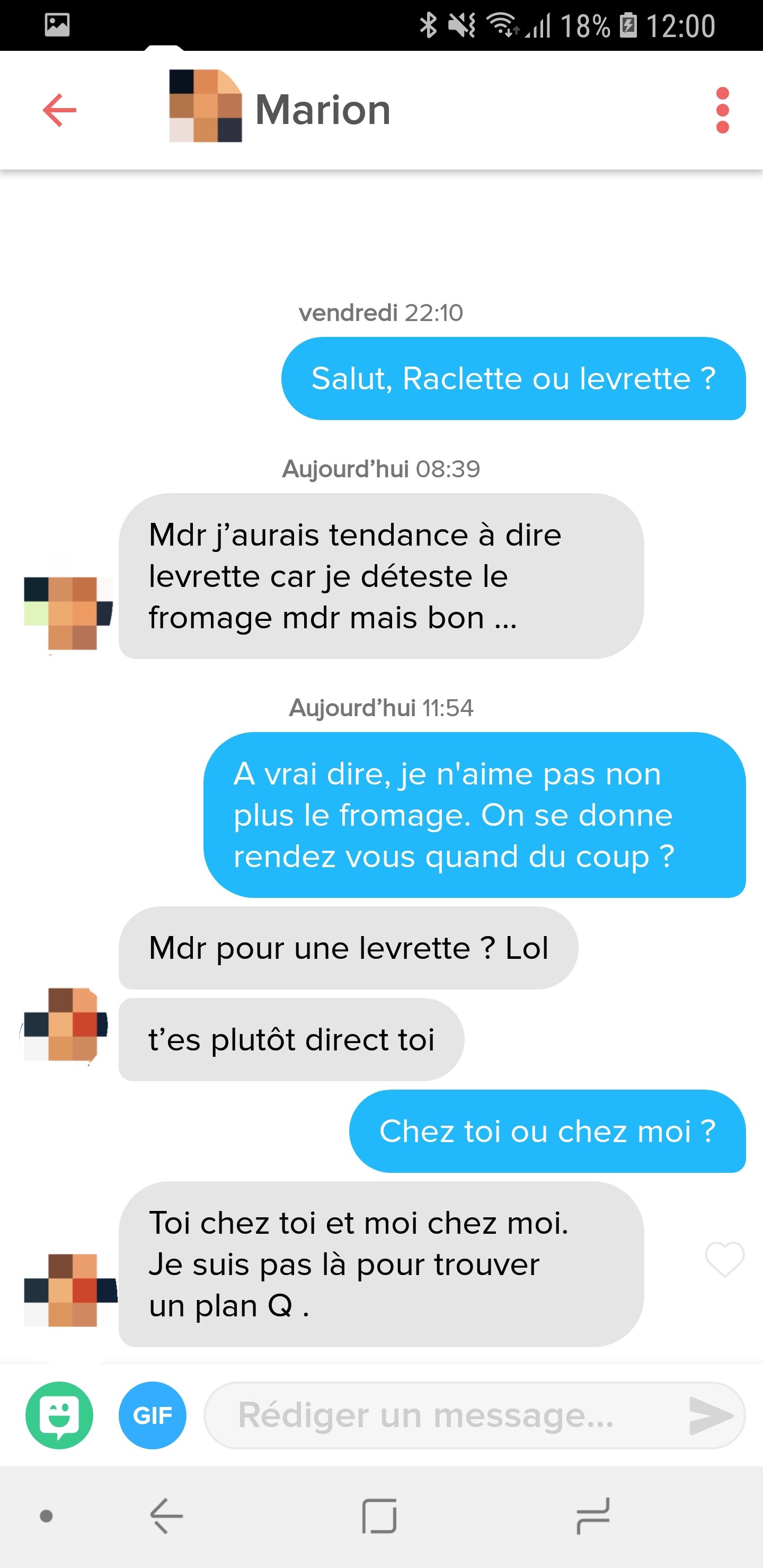
Task: Open the sticker emoji picker
Action: click(59, 1415)
